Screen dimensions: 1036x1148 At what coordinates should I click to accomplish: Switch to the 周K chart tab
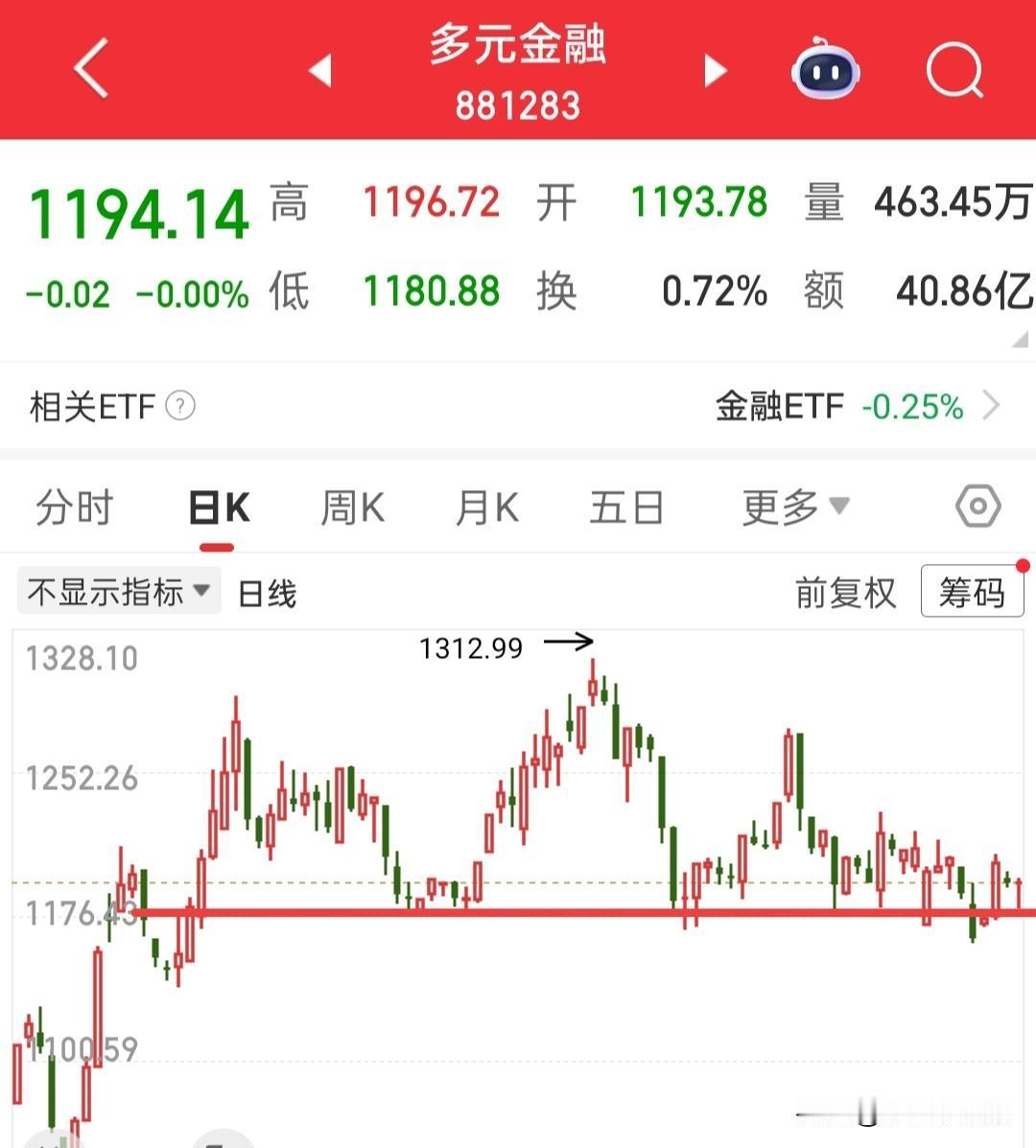(352, 507)
